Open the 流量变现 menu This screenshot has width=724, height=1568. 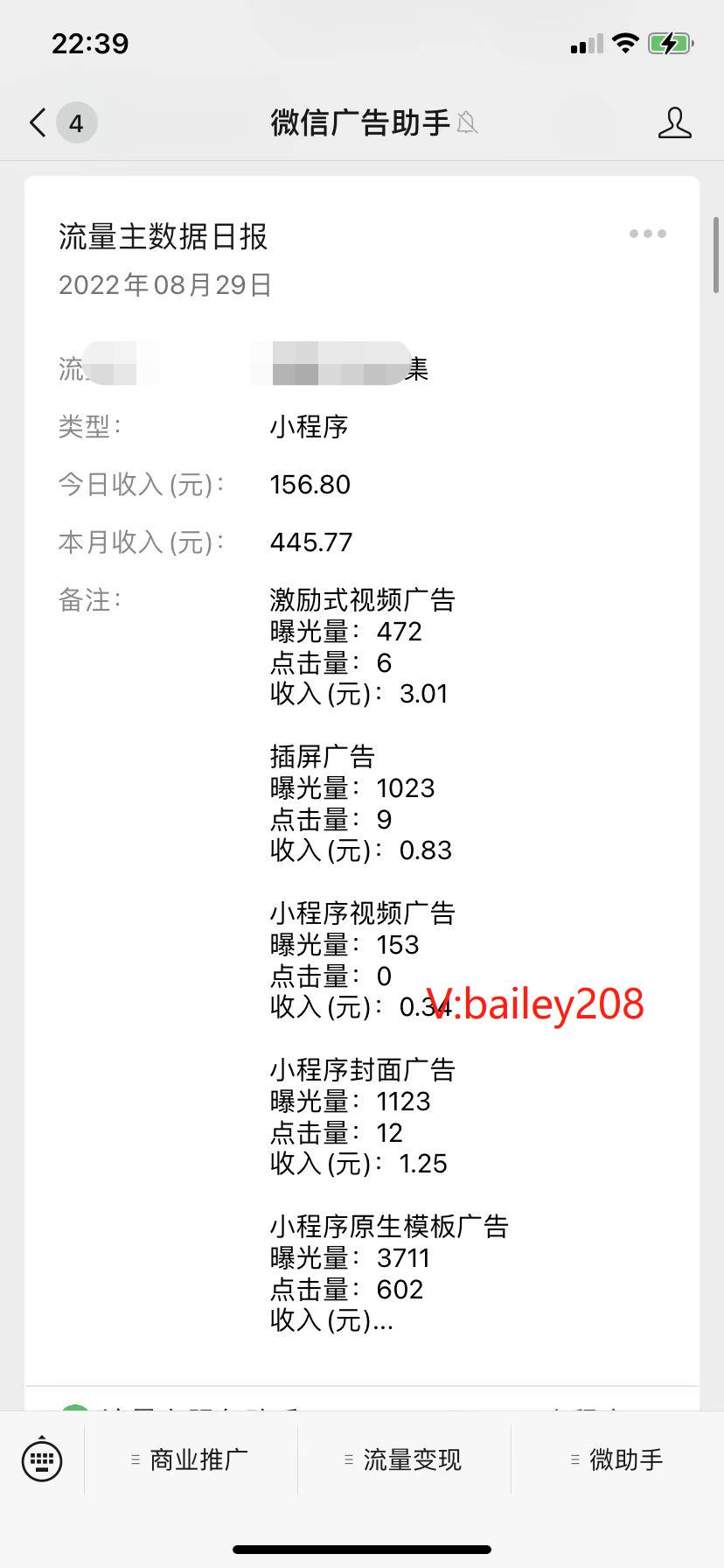tap(404, 1459)
